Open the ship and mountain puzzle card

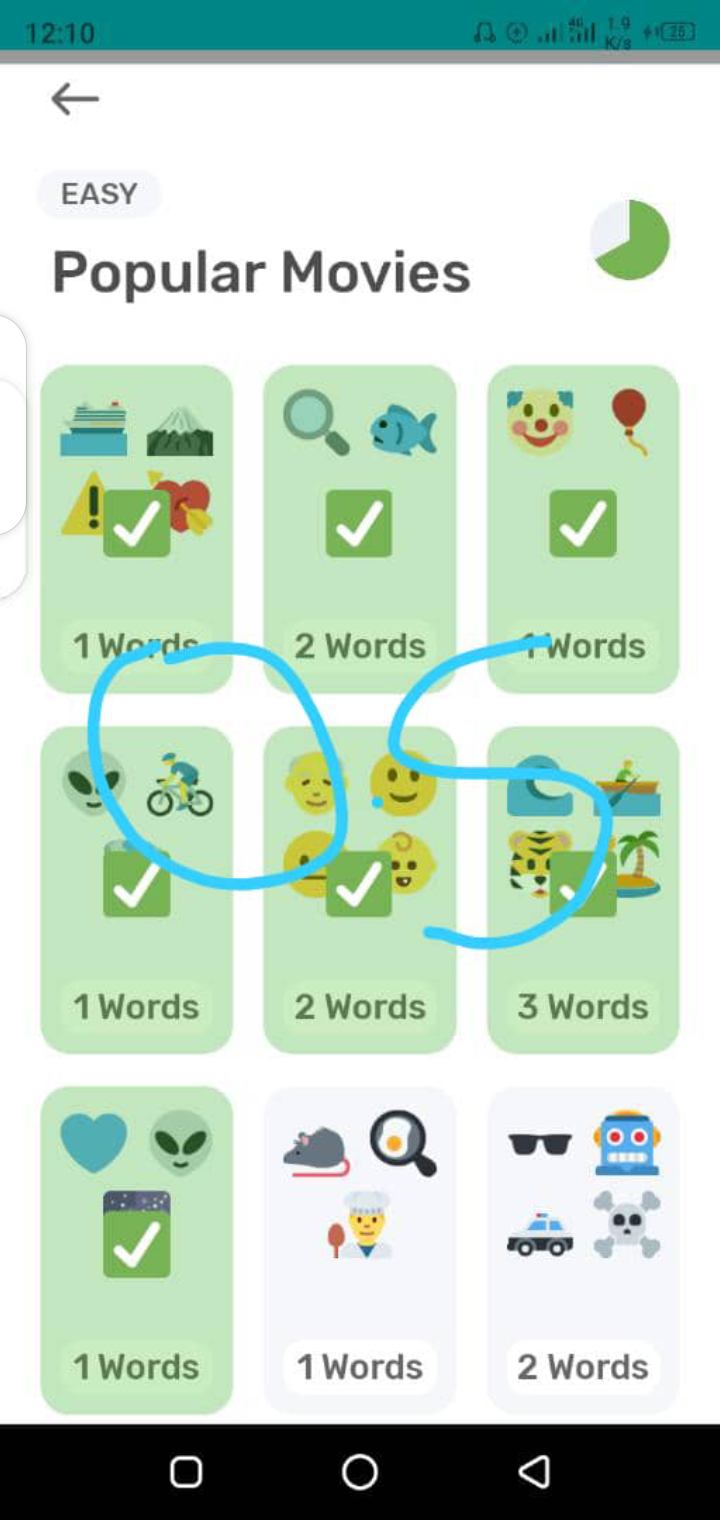[137, 529]
